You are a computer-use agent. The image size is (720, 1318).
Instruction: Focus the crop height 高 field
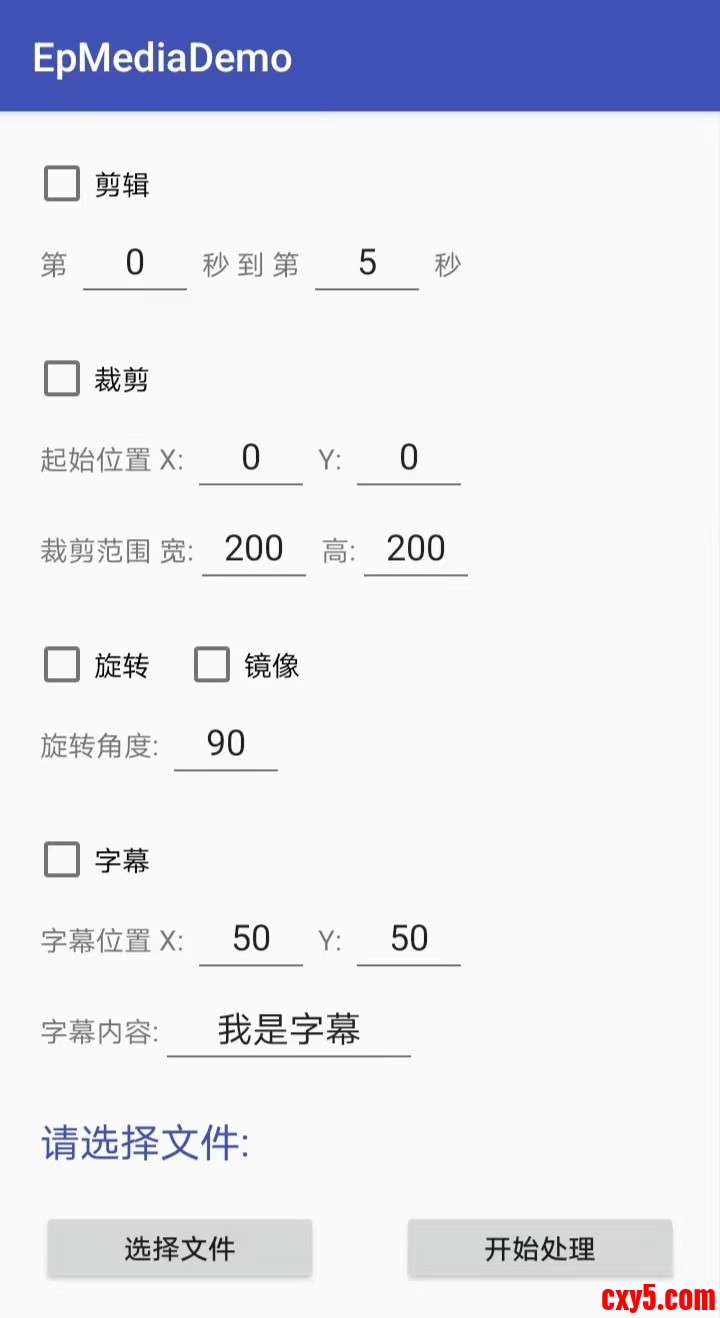point(416,550)
